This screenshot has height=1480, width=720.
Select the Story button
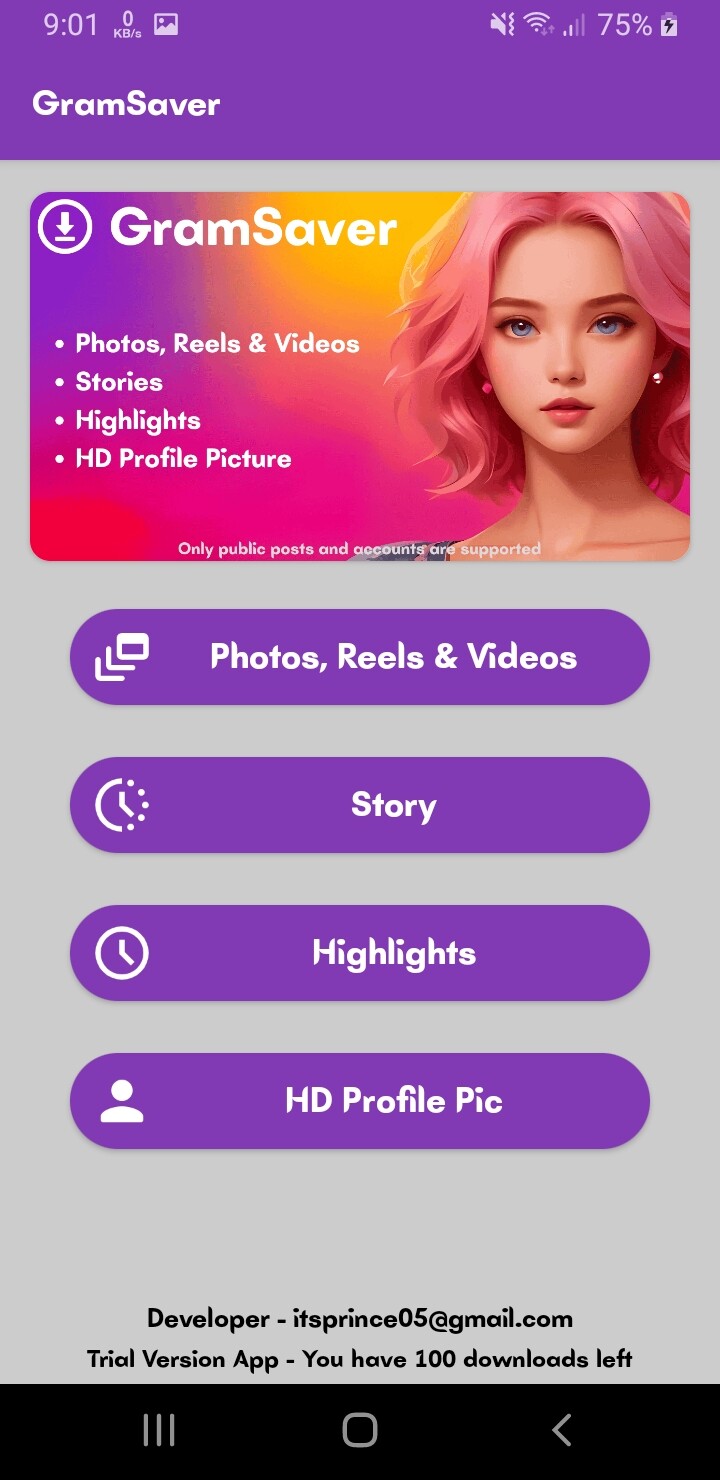pyautogui.click(x=360, y=805)
